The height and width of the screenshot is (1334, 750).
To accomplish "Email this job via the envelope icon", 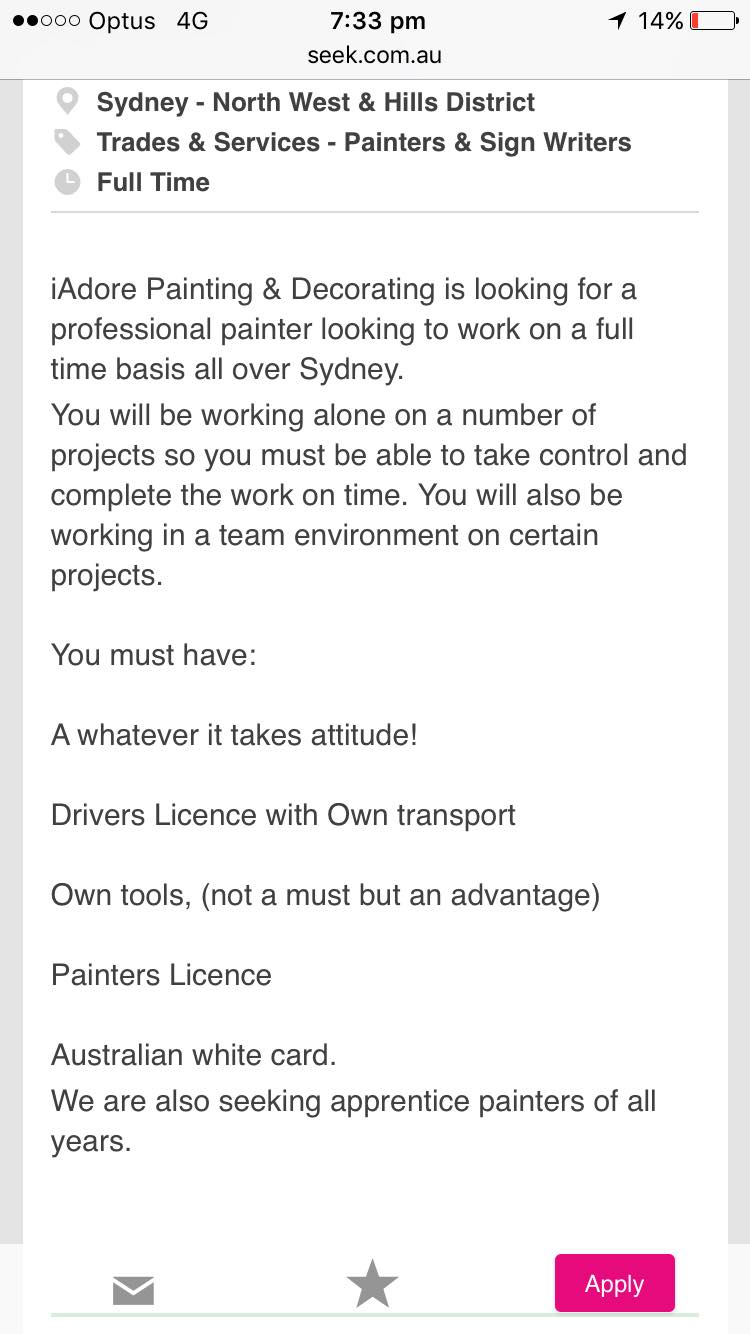I will [133, 1291].
